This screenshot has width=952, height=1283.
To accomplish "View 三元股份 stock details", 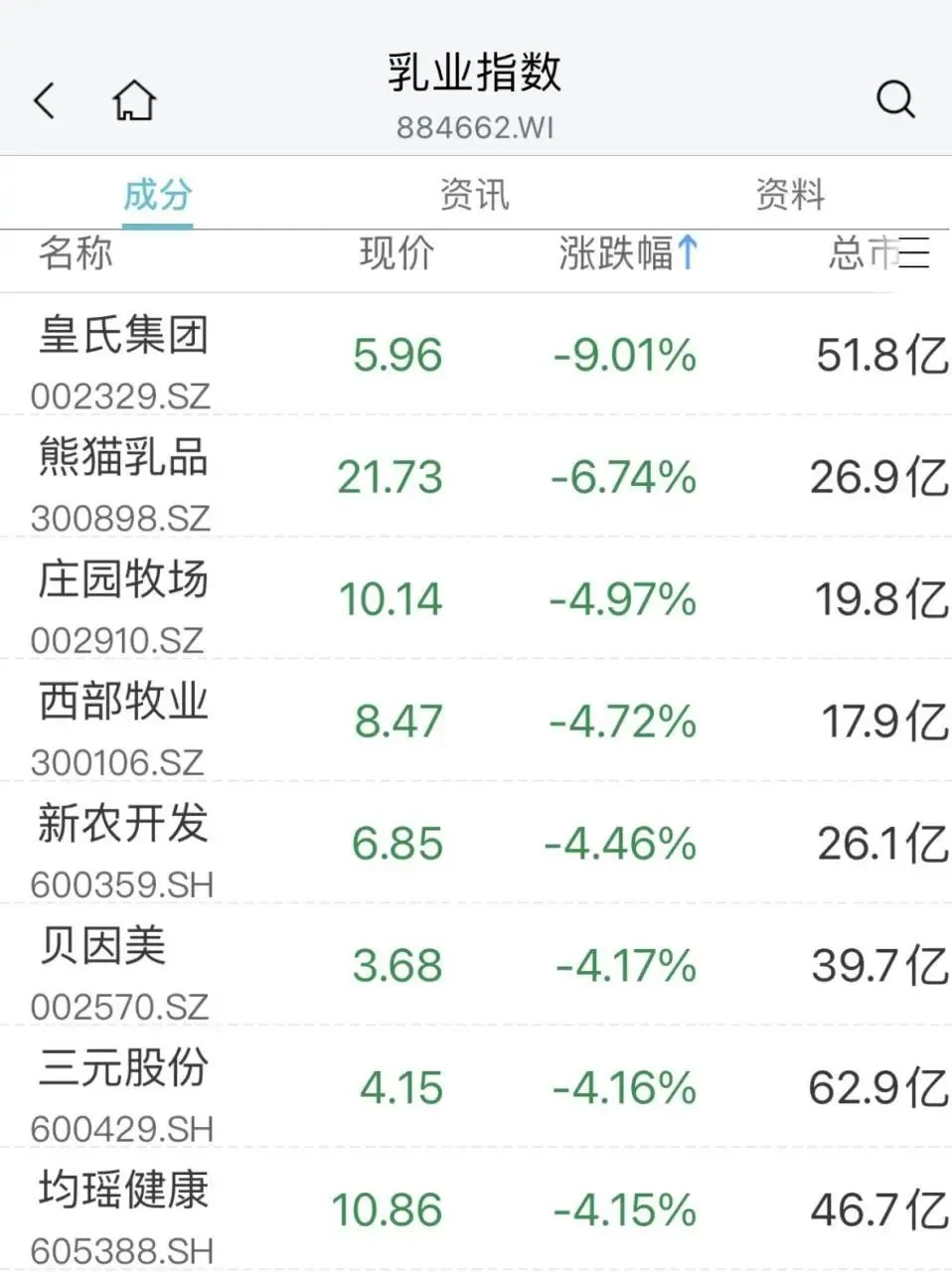I will pyautogui.click(x=124, y=1089).
